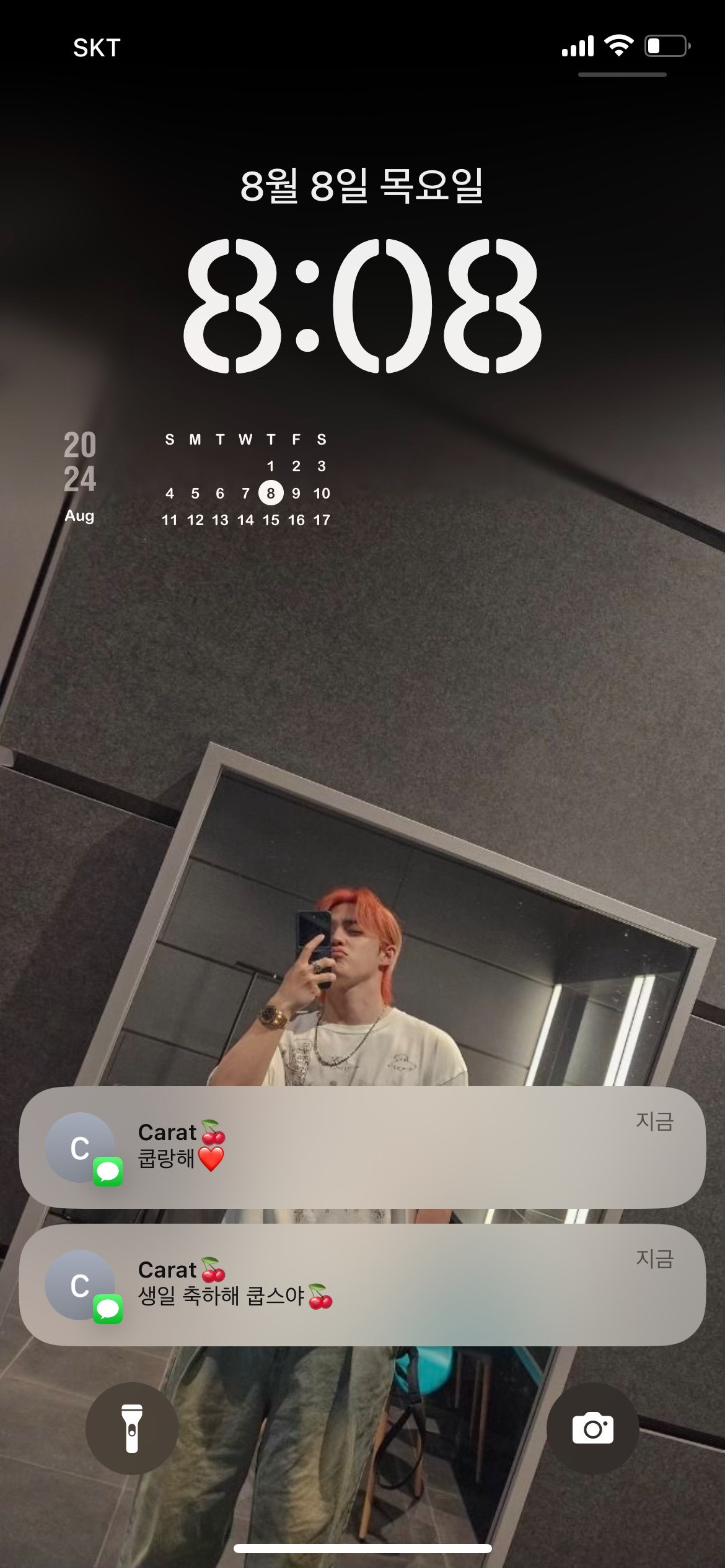Open Carat's message saying 쿱랑해
Image resolution: width=725 pixels, height=1568 pixels.
click(x=362, y=1147)
